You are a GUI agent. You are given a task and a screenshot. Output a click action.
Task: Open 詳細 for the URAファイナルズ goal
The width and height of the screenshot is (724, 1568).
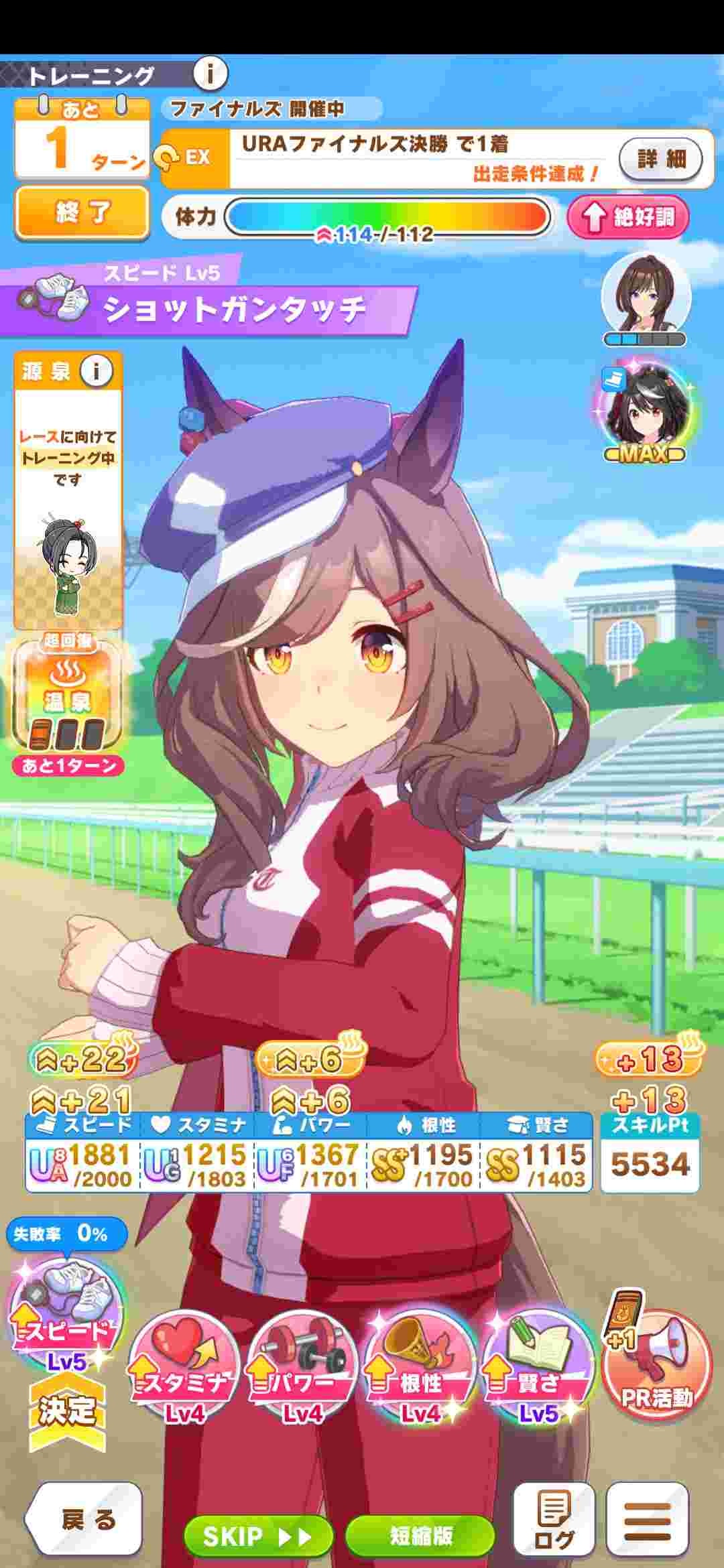(x=660, y=159)
